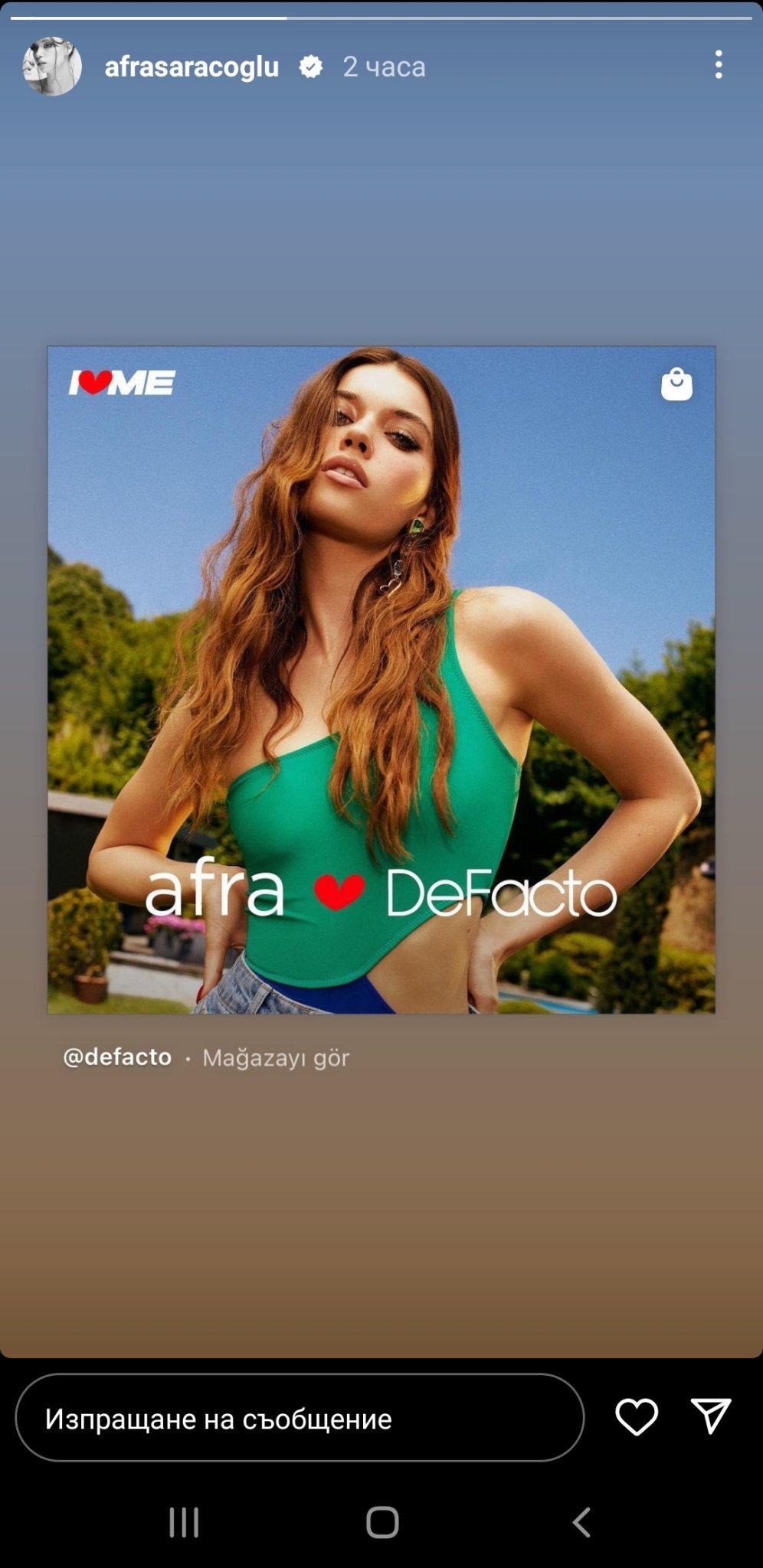Open afrasaracoglu's profile picture
The height and width of the screenshot is (1568, 763).
[51, 67]
